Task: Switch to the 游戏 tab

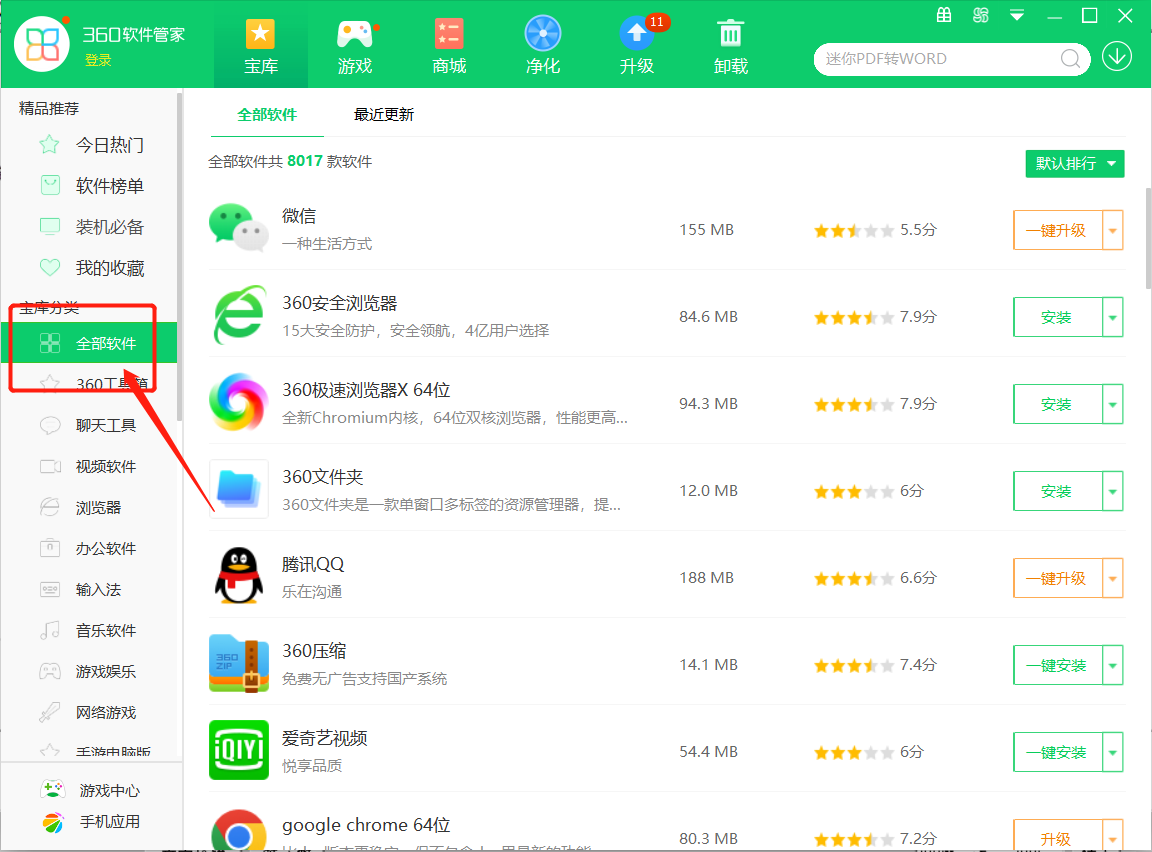Action: click(354, 47)
